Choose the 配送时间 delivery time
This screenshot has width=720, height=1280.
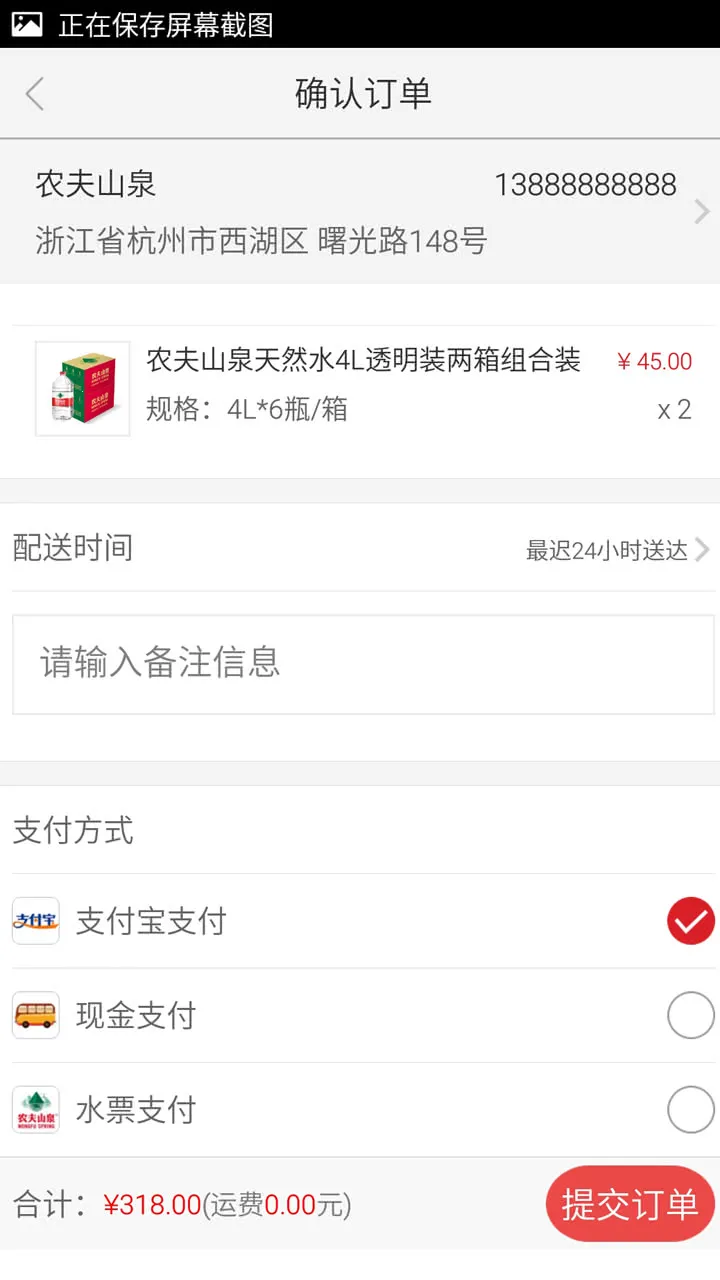pyautogui.click(x=360, y=549)
